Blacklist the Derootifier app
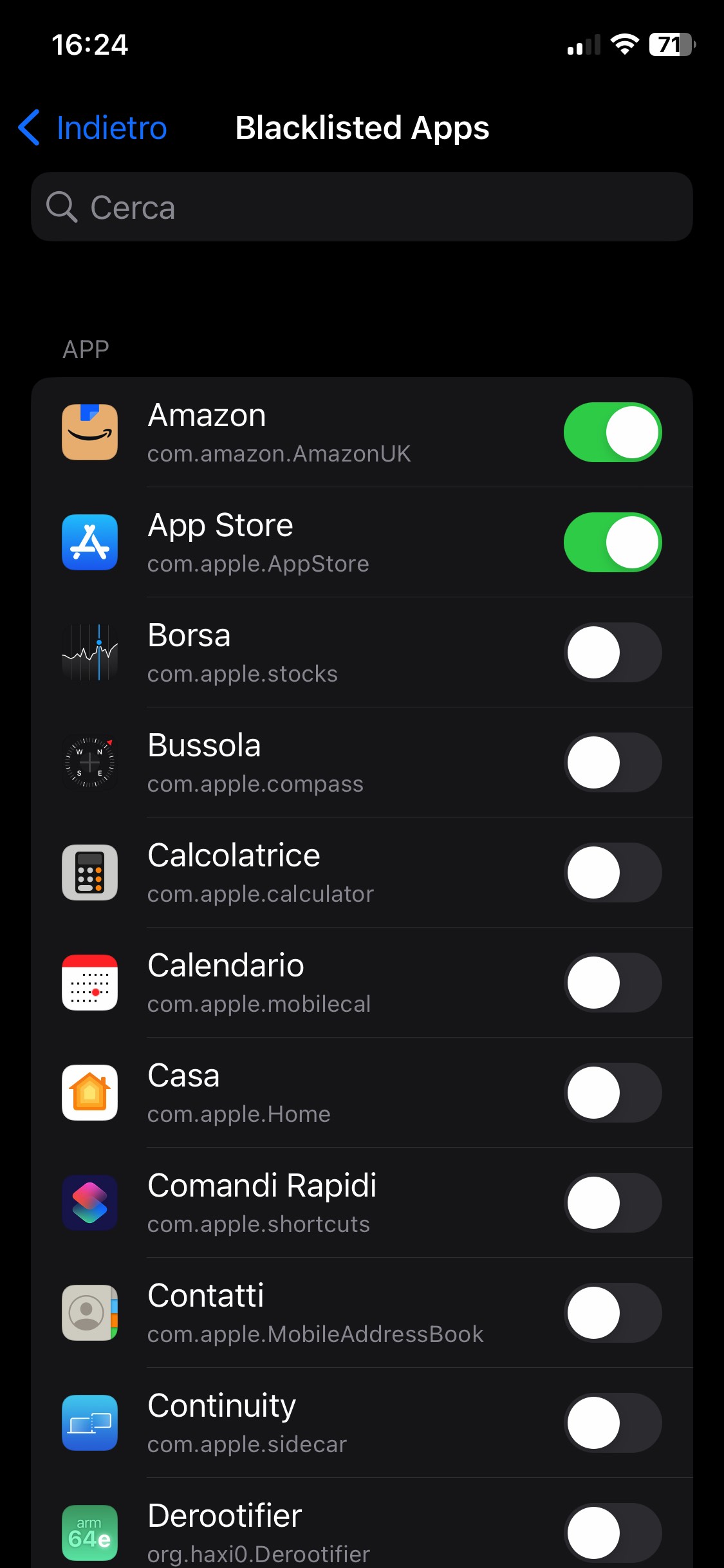The height and width of the screenshot is (1568, 724). pyautogui.click(x=612, y=1533)
